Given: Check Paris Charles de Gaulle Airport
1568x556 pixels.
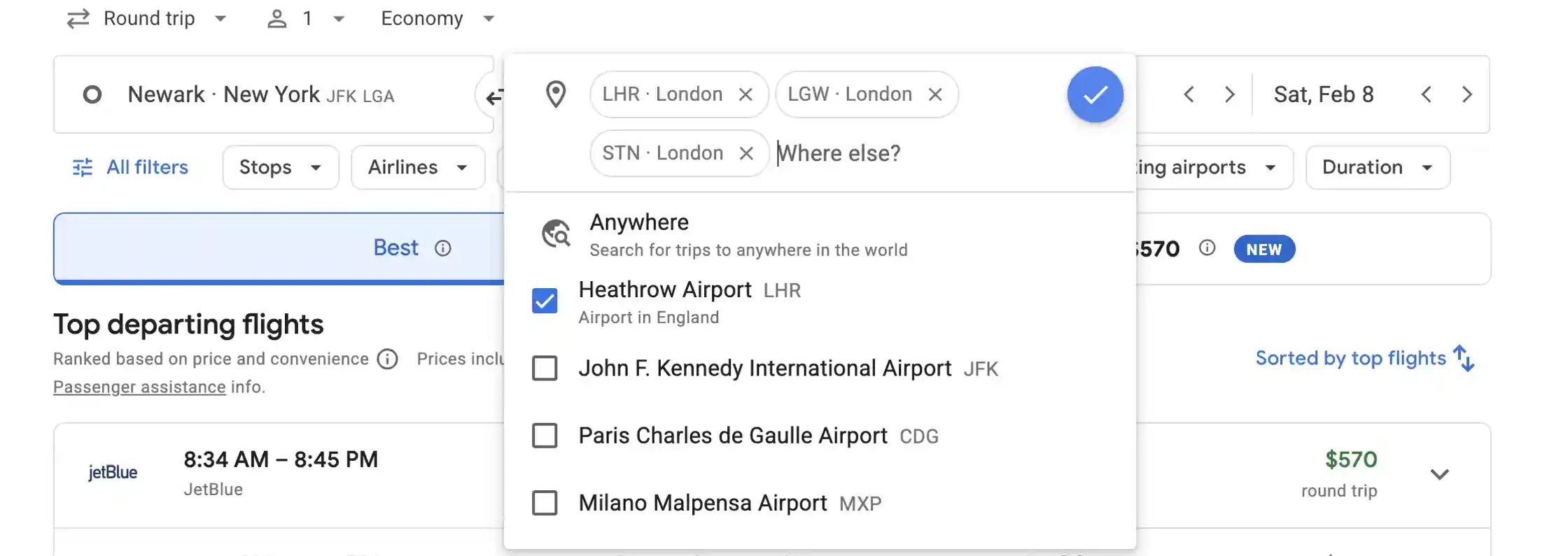Looking at the screenshot, I should 545,436.
